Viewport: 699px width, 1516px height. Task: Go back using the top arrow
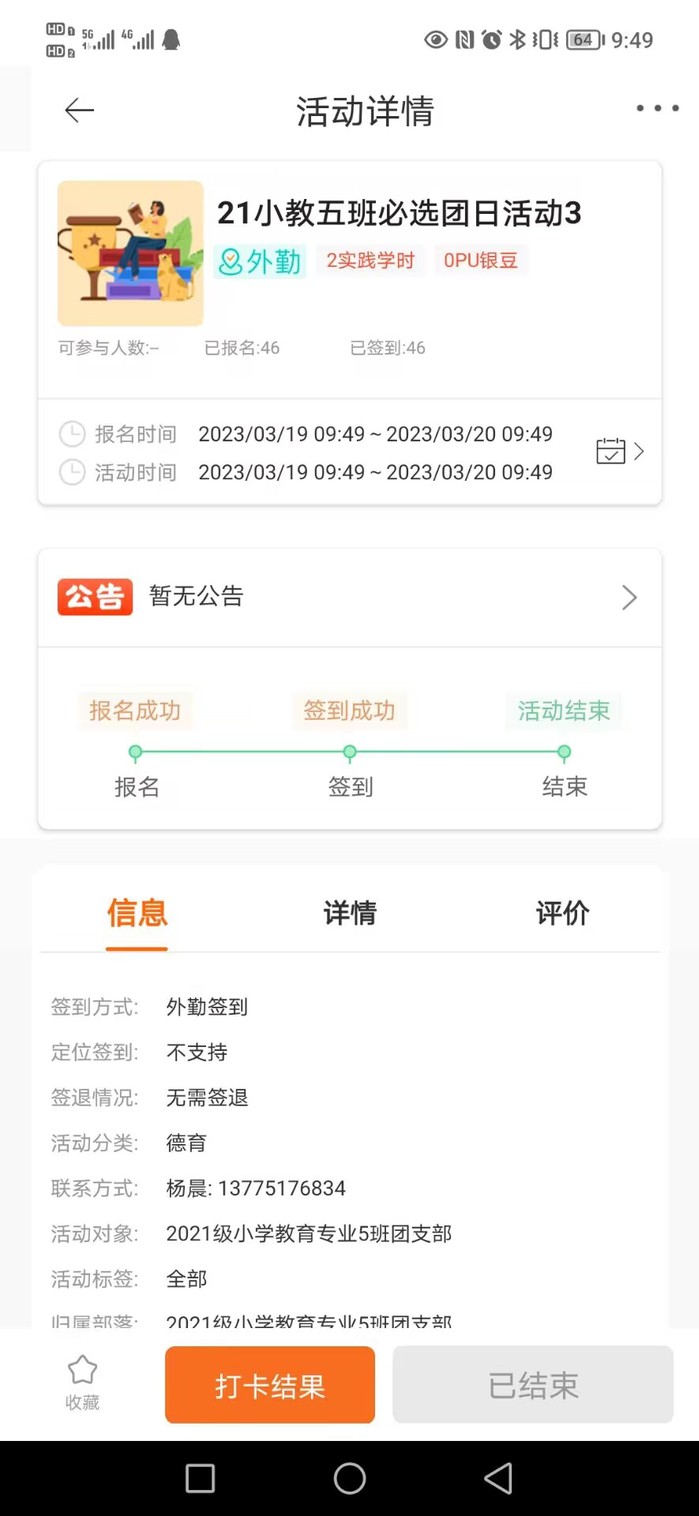(x=79, y=110)
